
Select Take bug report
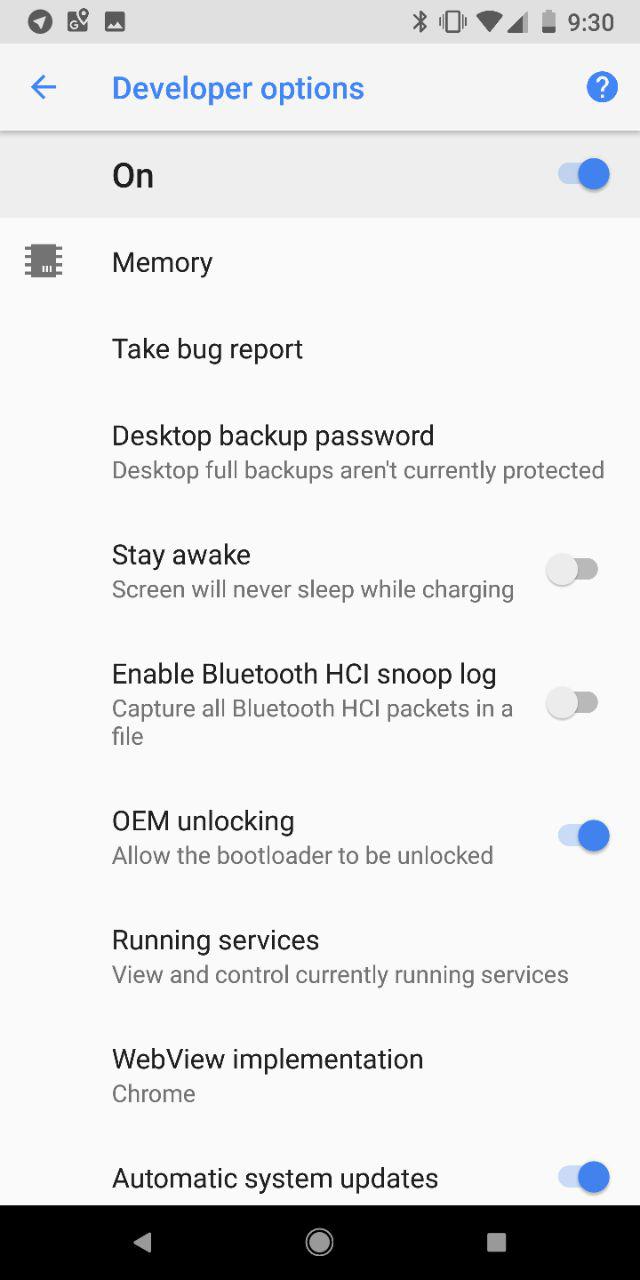tap(320, 349)
